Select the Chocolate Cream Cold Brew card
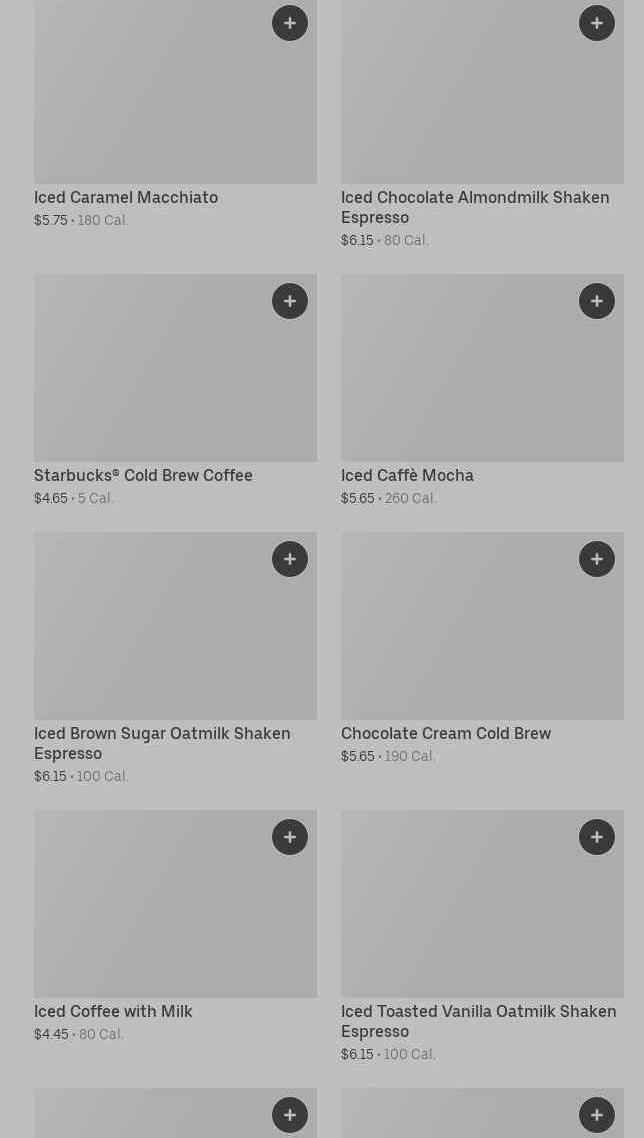 point(482,649)
